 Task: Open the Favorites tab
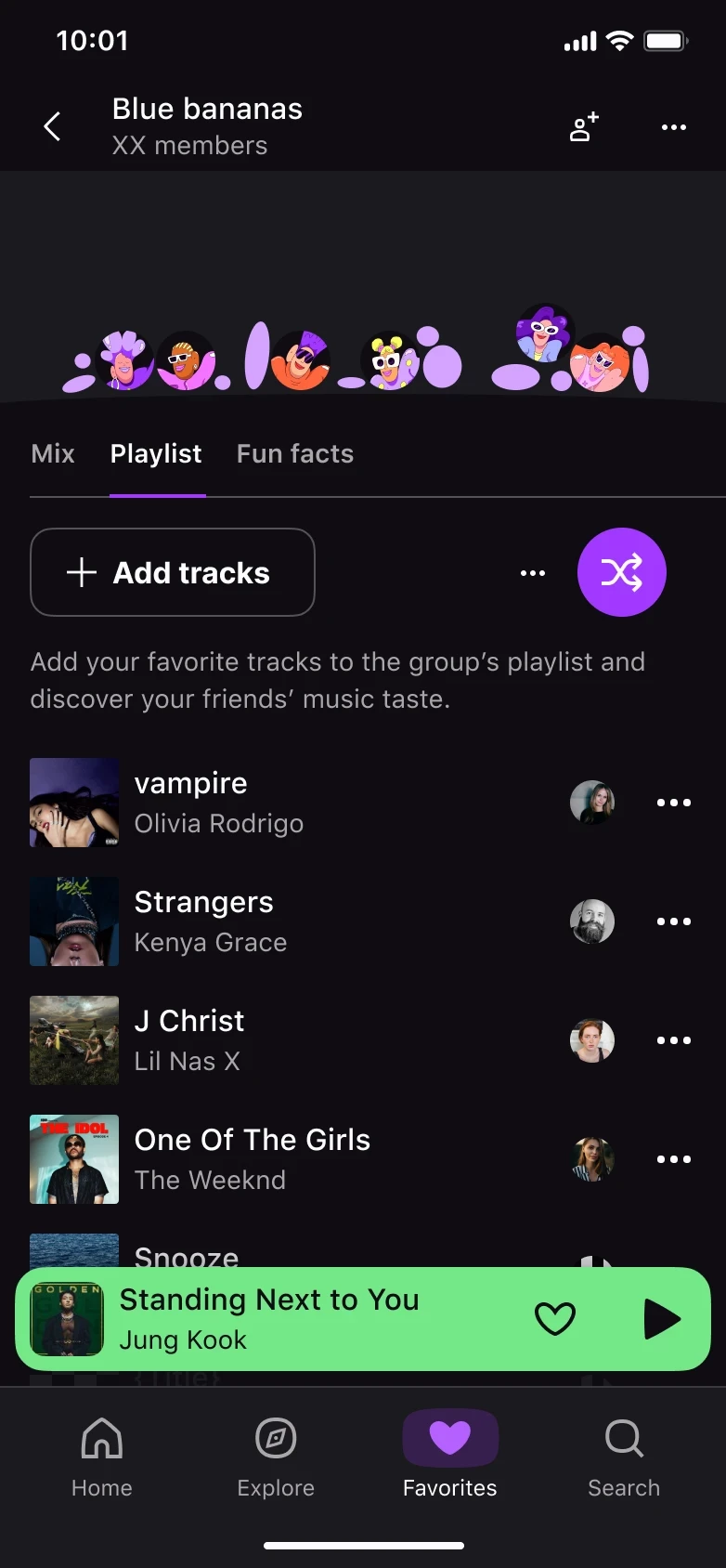[450, 1457]
